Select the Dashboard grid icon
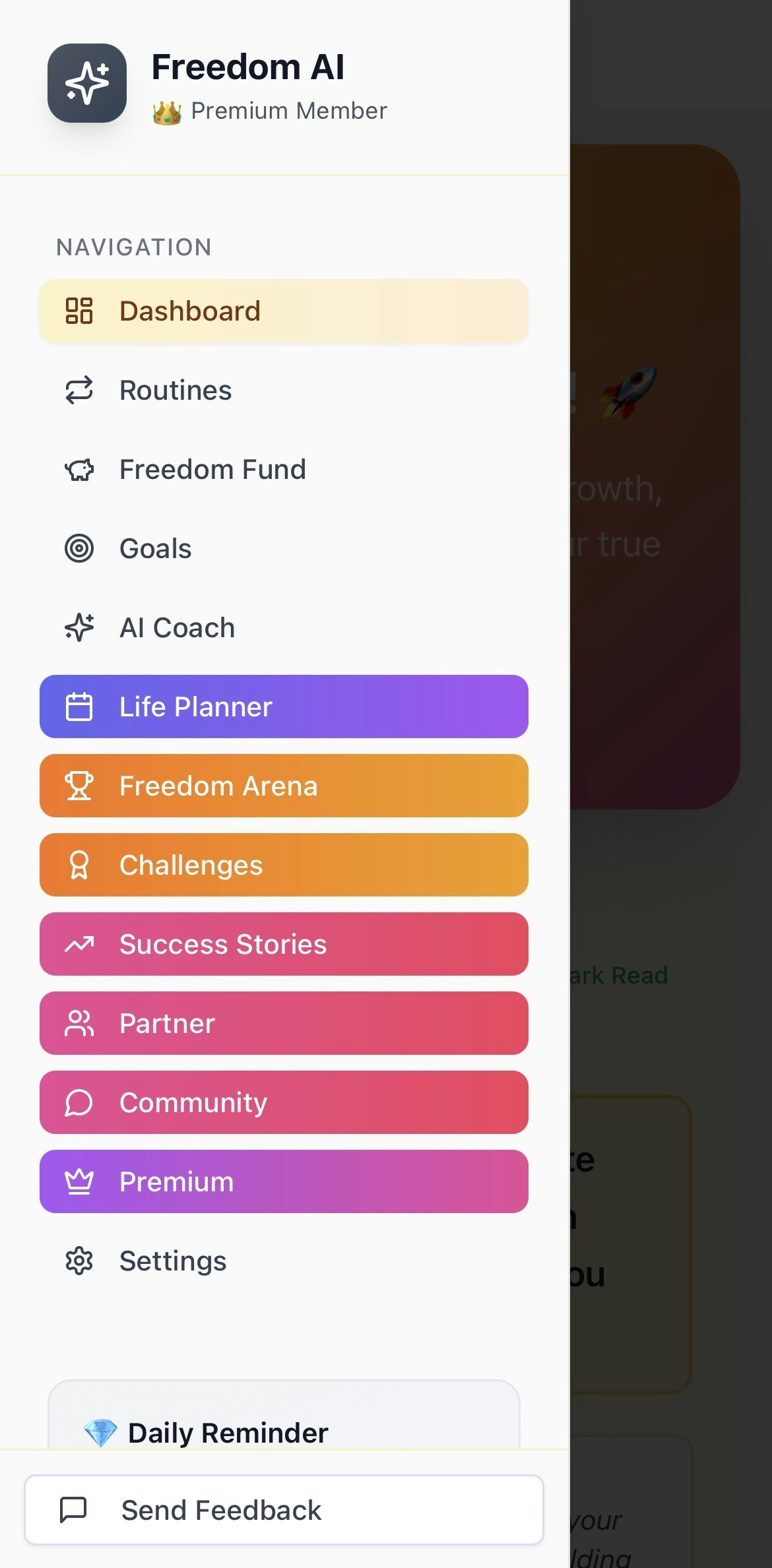 point(79,310)
